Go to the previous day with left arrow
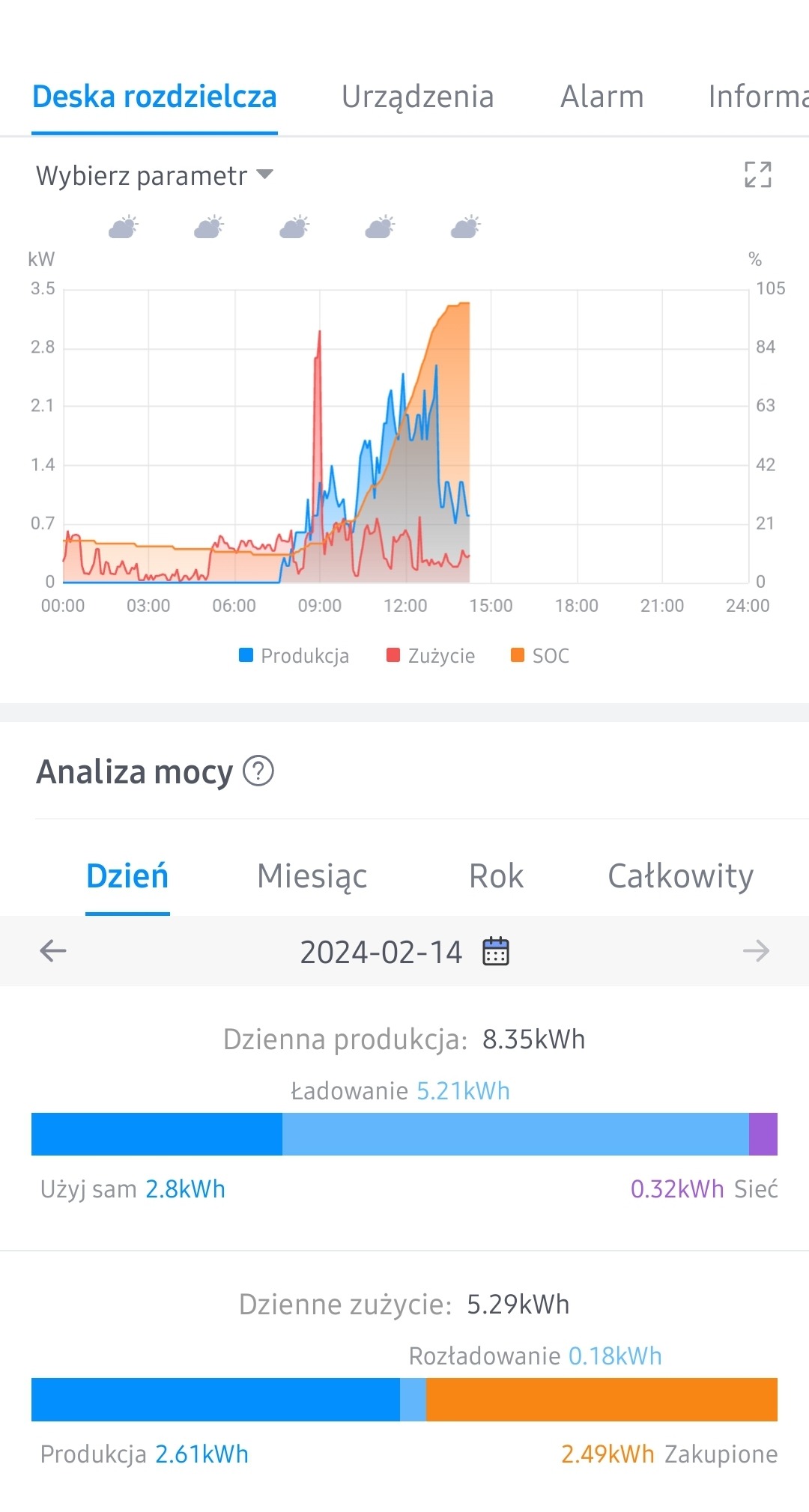Viewport: 809px width, 1512px height. [x=51, y=950]
